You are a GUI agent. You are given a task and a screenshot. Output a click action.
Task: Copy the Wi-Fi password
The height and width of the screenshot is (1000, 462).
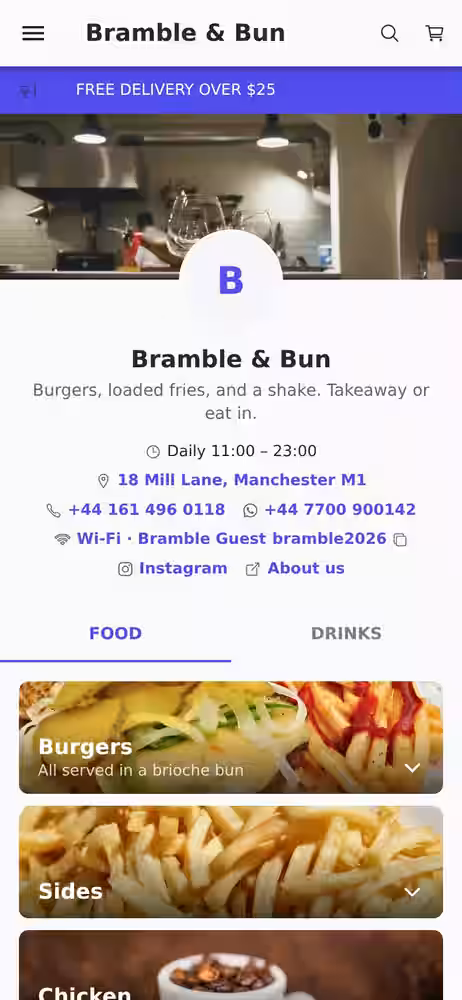point(400,540)
